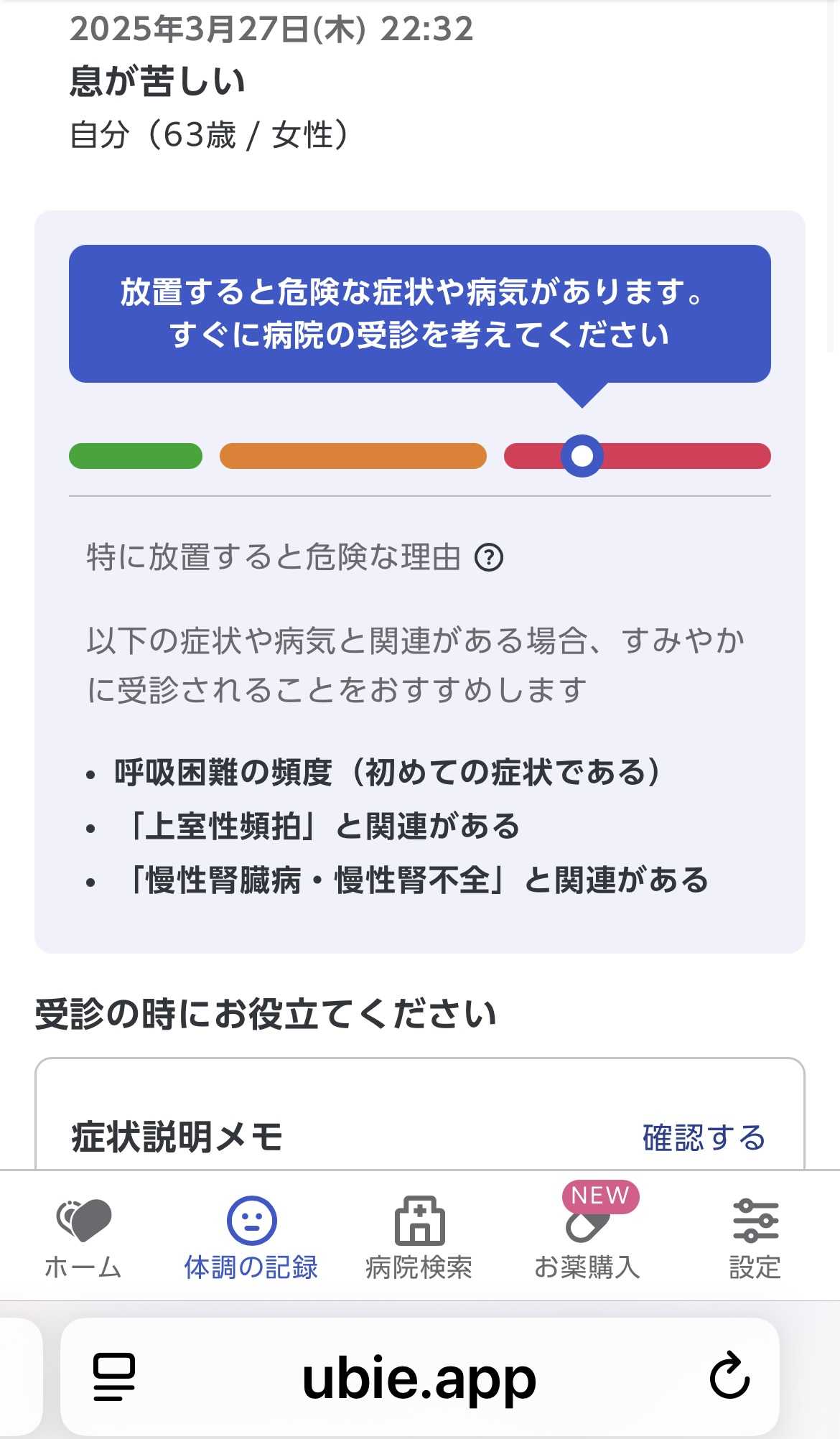Open the browser page menu icon

(x=114, y=1376)
